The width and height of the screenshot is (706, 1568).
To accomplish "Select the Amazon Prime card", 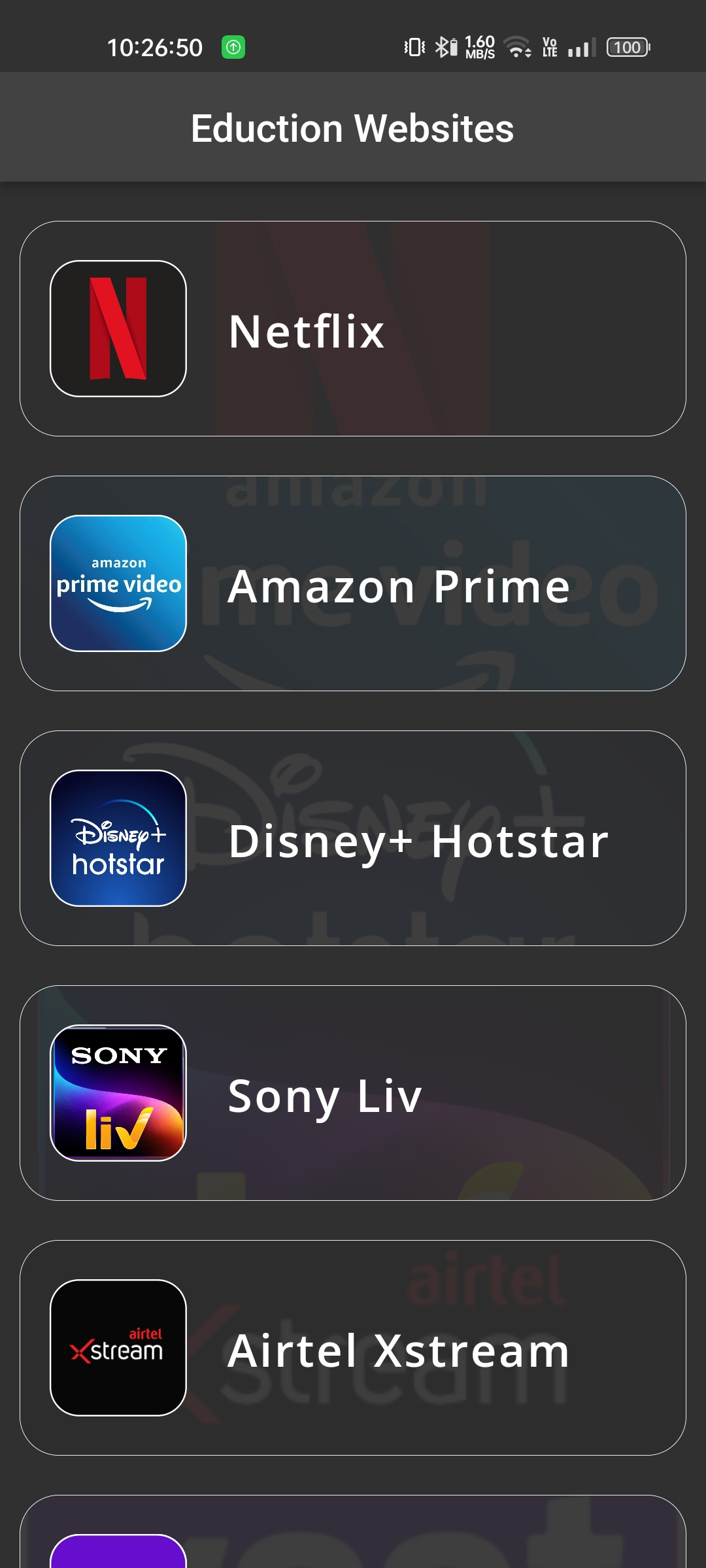I will pyautogui.click(x=353, y=583).
